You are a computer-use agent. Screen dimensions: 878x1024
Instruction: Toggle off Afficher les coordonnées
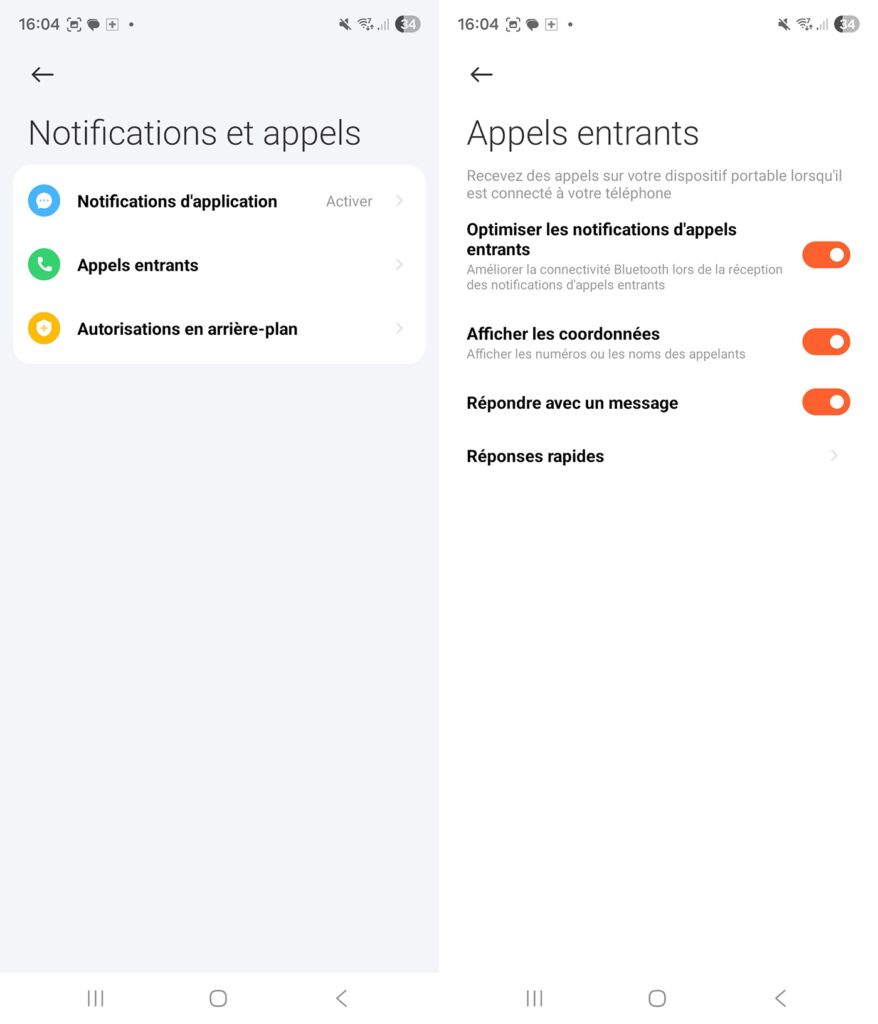coord(826,341)
